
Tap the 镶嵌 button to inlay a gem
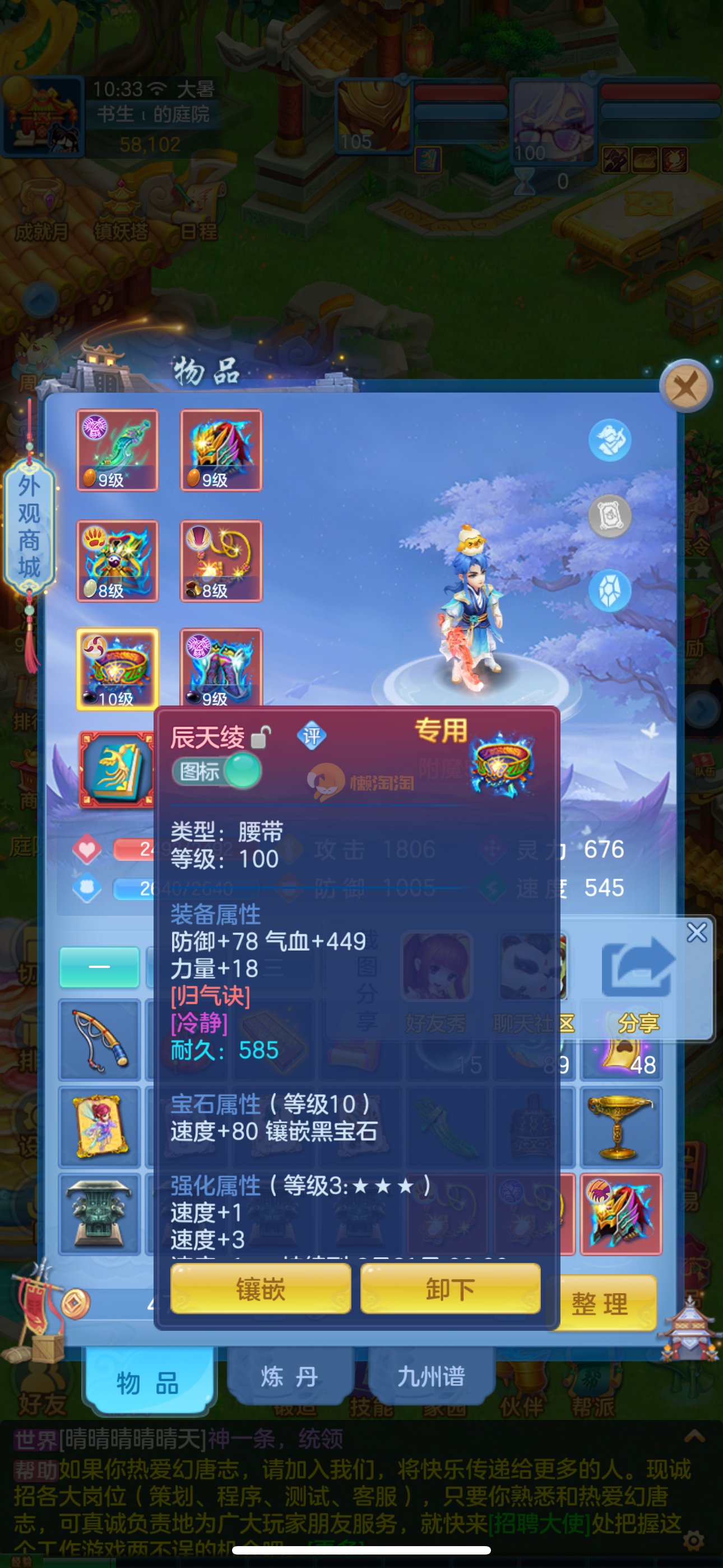(x=261, y=1289)
